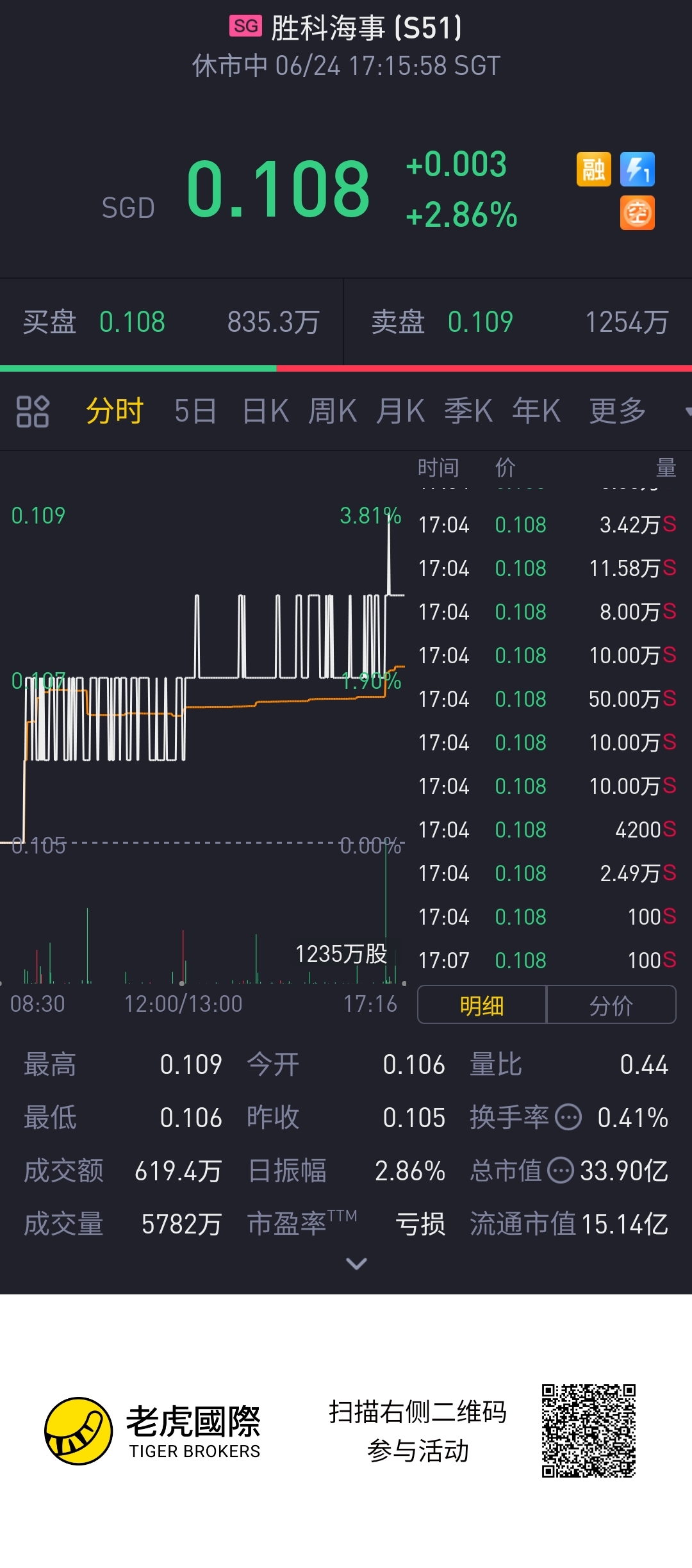Tap the orange 空 short-selling badge
The image size is (692, 1568).
638,213
